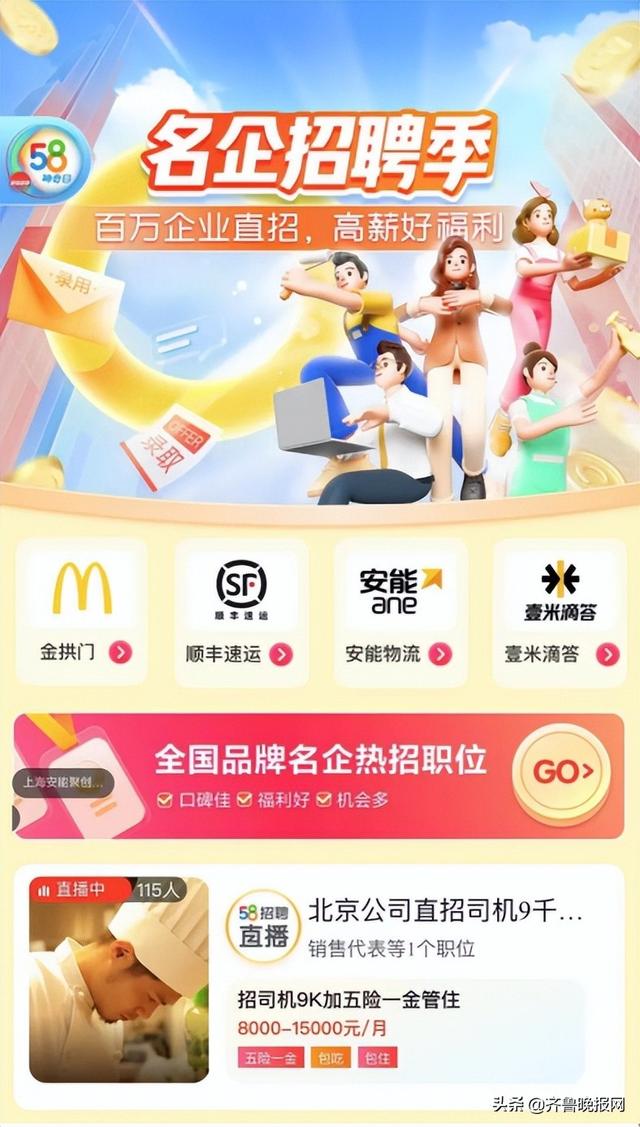Open the 招司机9K加五险一金管住 job listing

404,1028
